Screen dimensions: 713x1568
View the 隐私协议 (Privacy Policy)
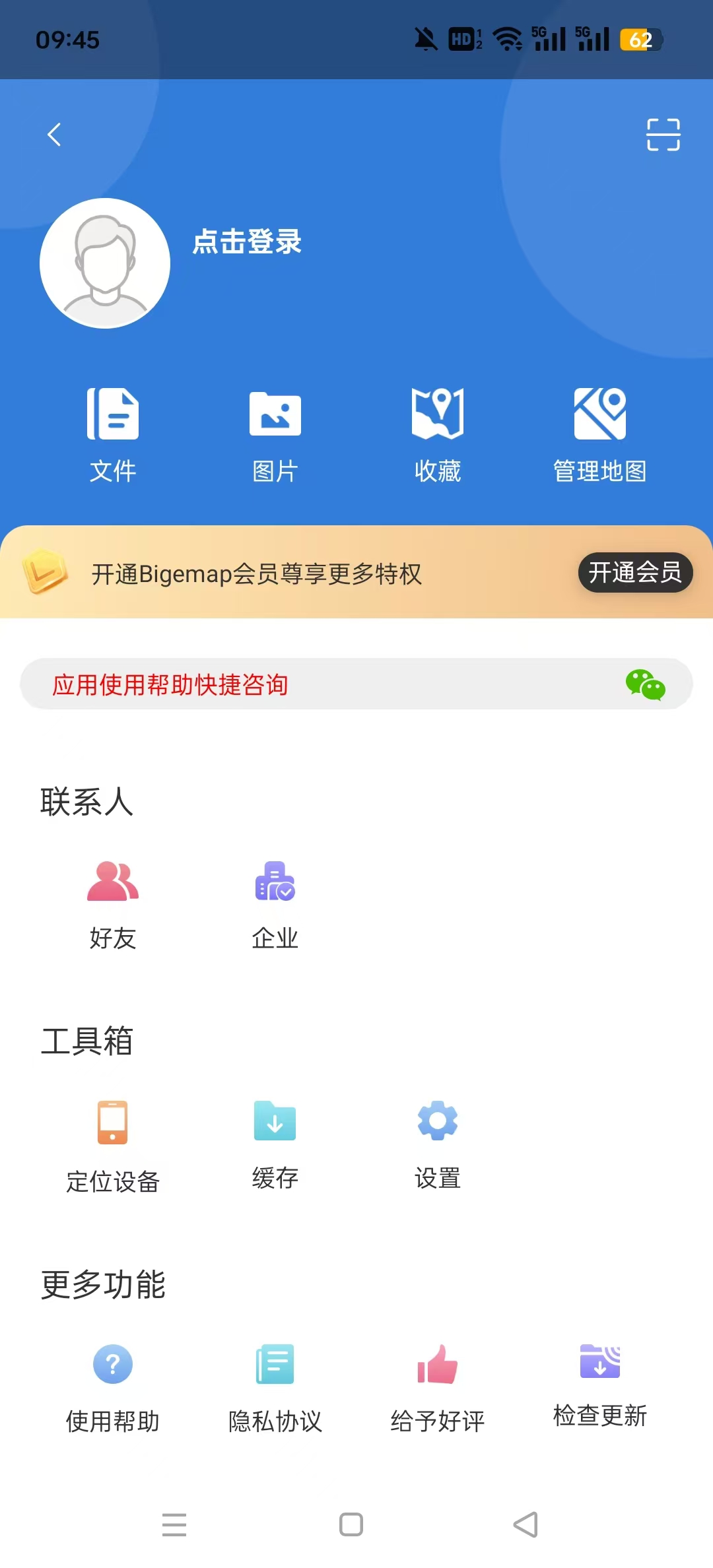[275, 1386]
